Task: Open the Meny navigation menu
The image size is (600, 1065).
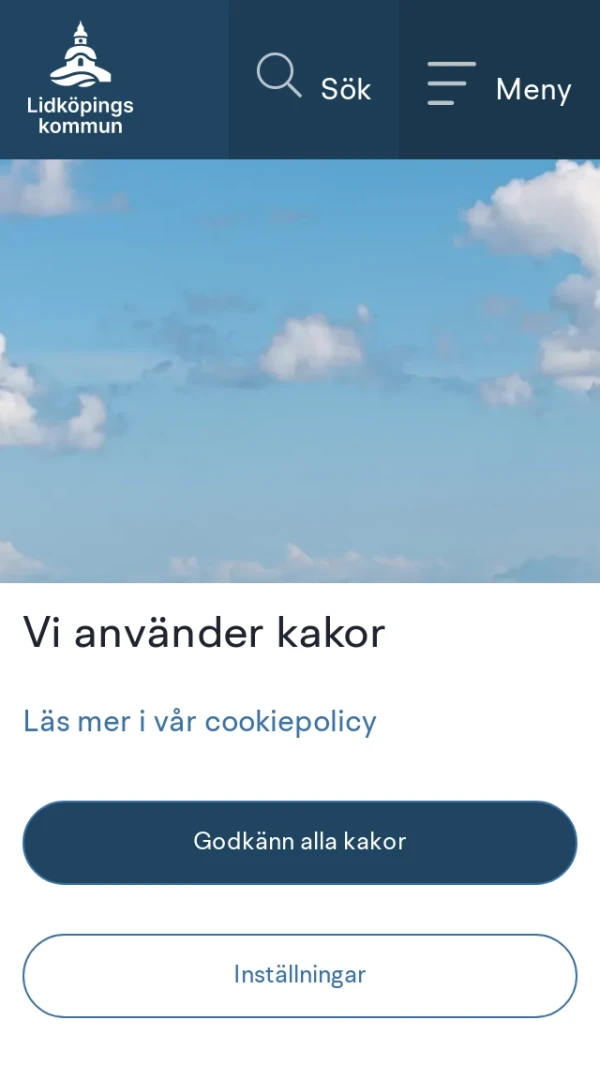Action: [499, 80]
